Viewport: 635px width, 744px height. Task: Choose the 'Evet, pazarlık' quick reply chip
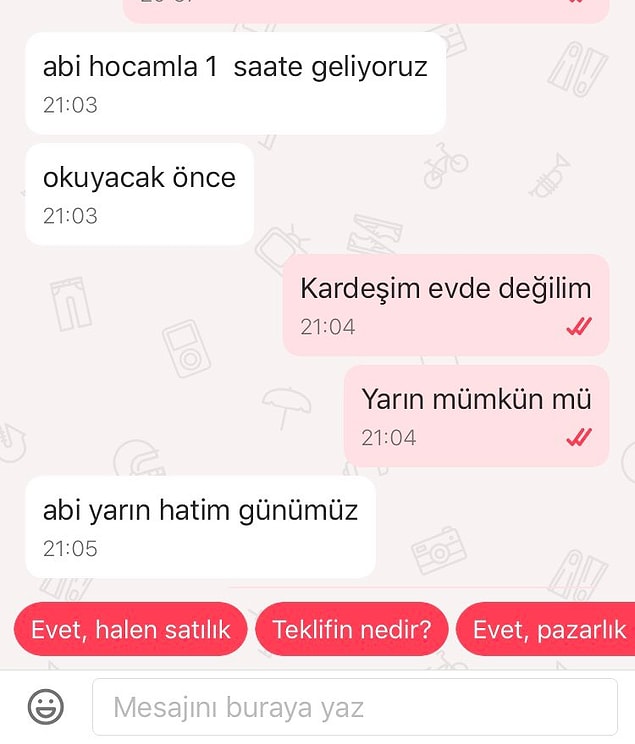click(x=547, y=629)
